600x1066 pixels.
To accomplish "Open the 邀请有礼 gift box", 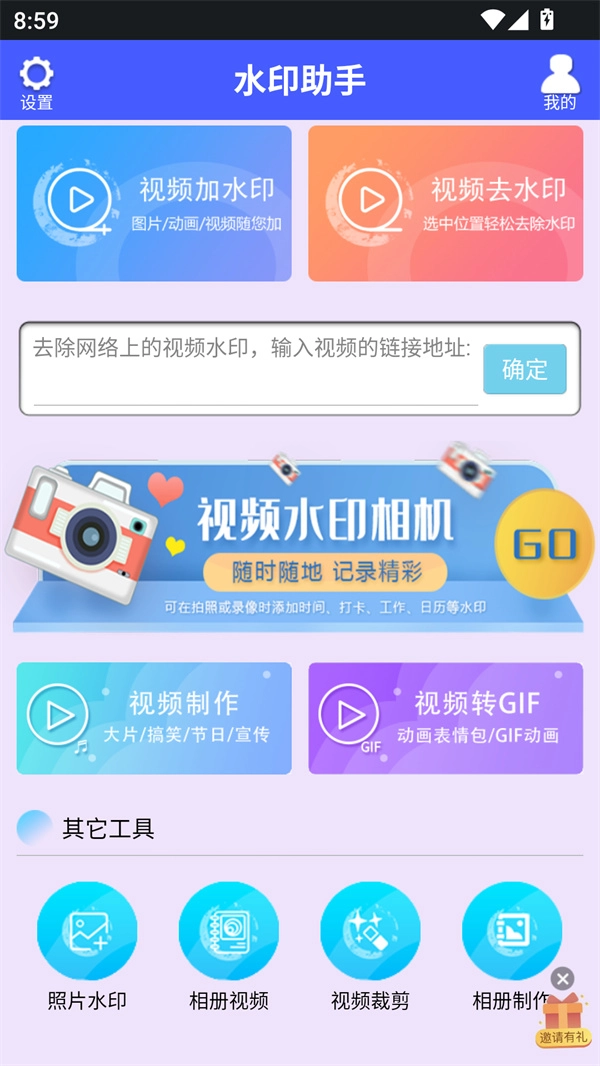I will coord(563,1020).
